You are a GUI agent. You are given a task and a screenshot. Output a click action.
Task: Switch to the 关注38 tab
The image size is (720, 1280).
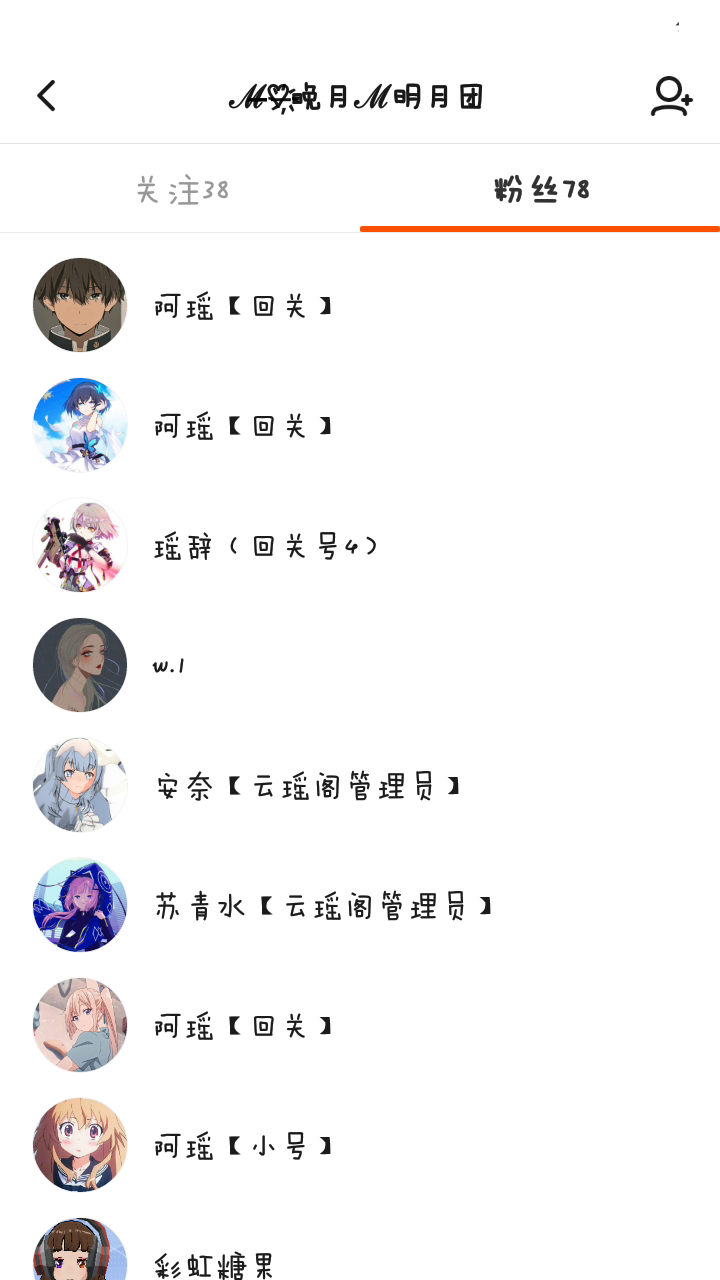(182, 189)
